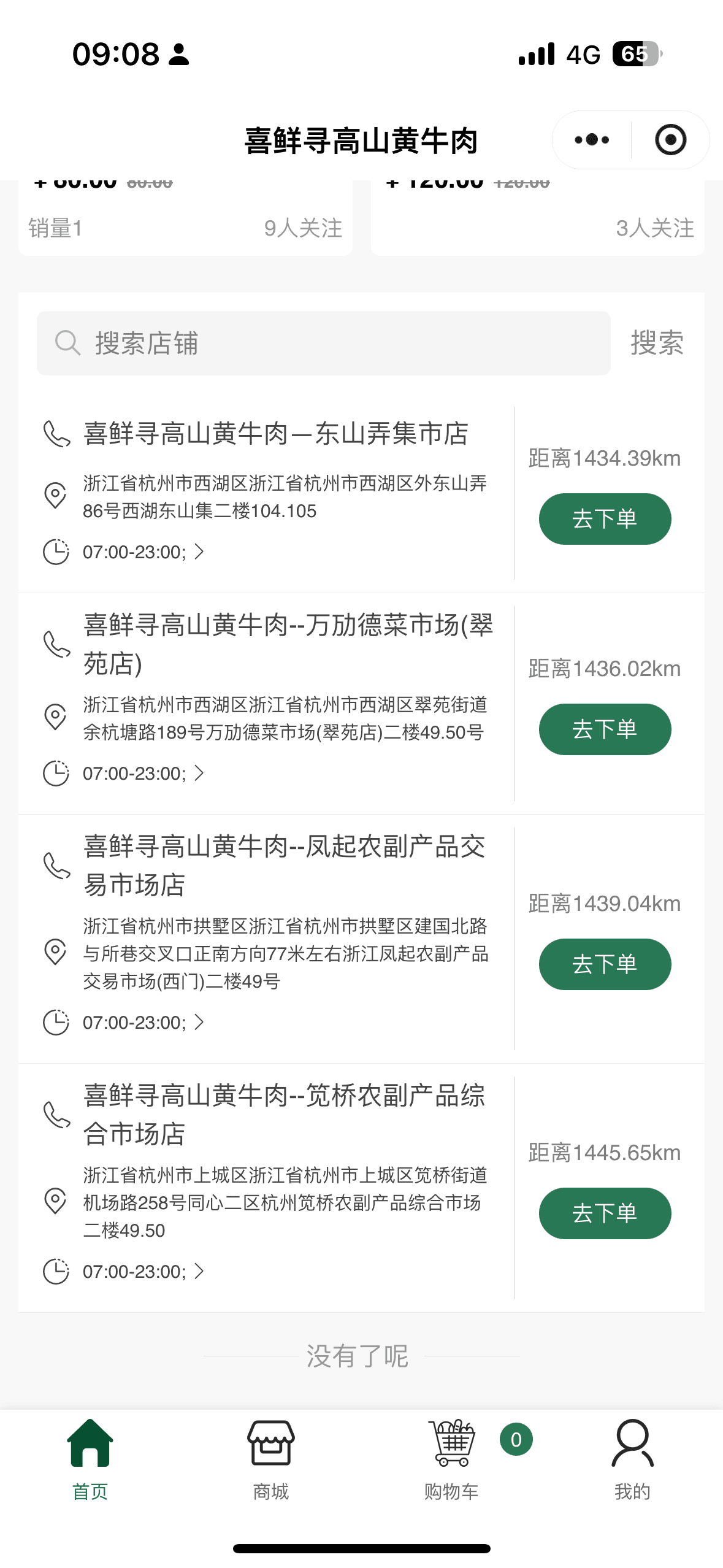Tap 去下单 for 凤起农副产品交易市场店
The image size is (723, 1568).
tap(605, 964)
